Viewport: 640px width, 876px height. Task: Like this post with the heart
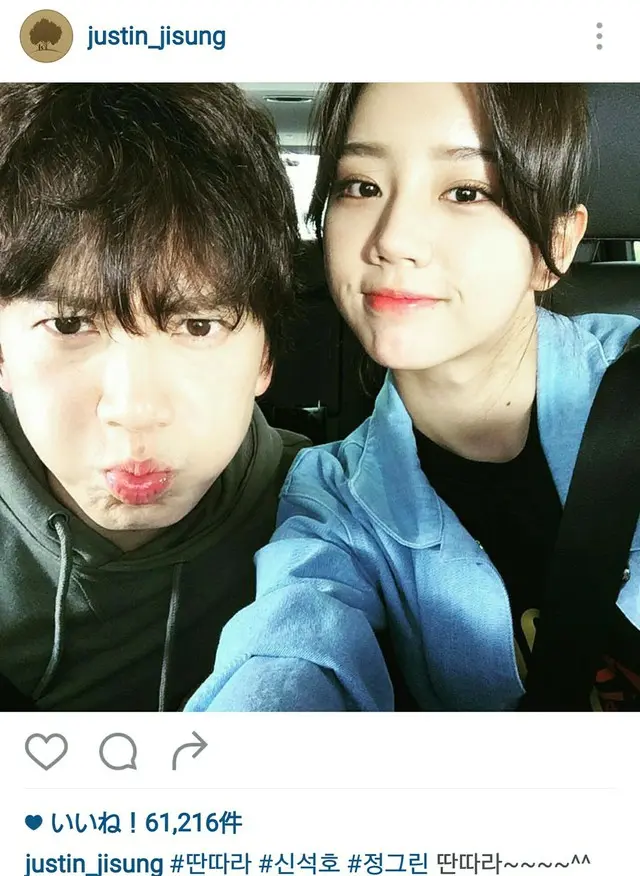tap(45, 751)
